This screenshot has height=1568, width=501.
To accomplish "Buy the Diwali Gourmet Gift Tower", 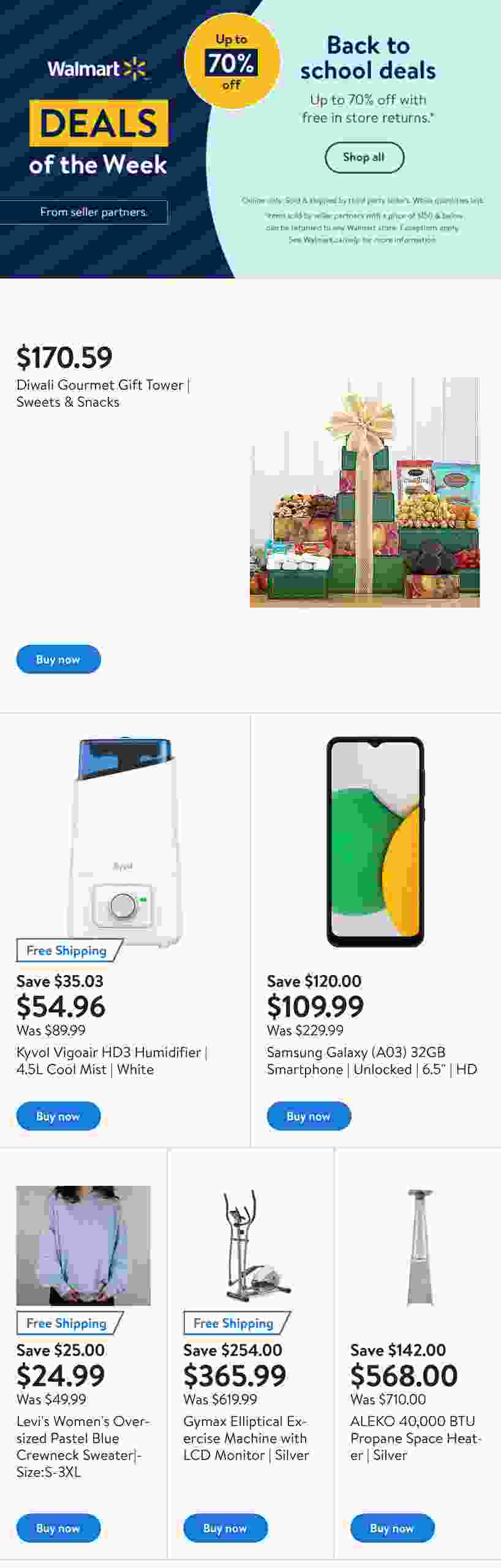I will pyautogui.click(x=58, y=659).
